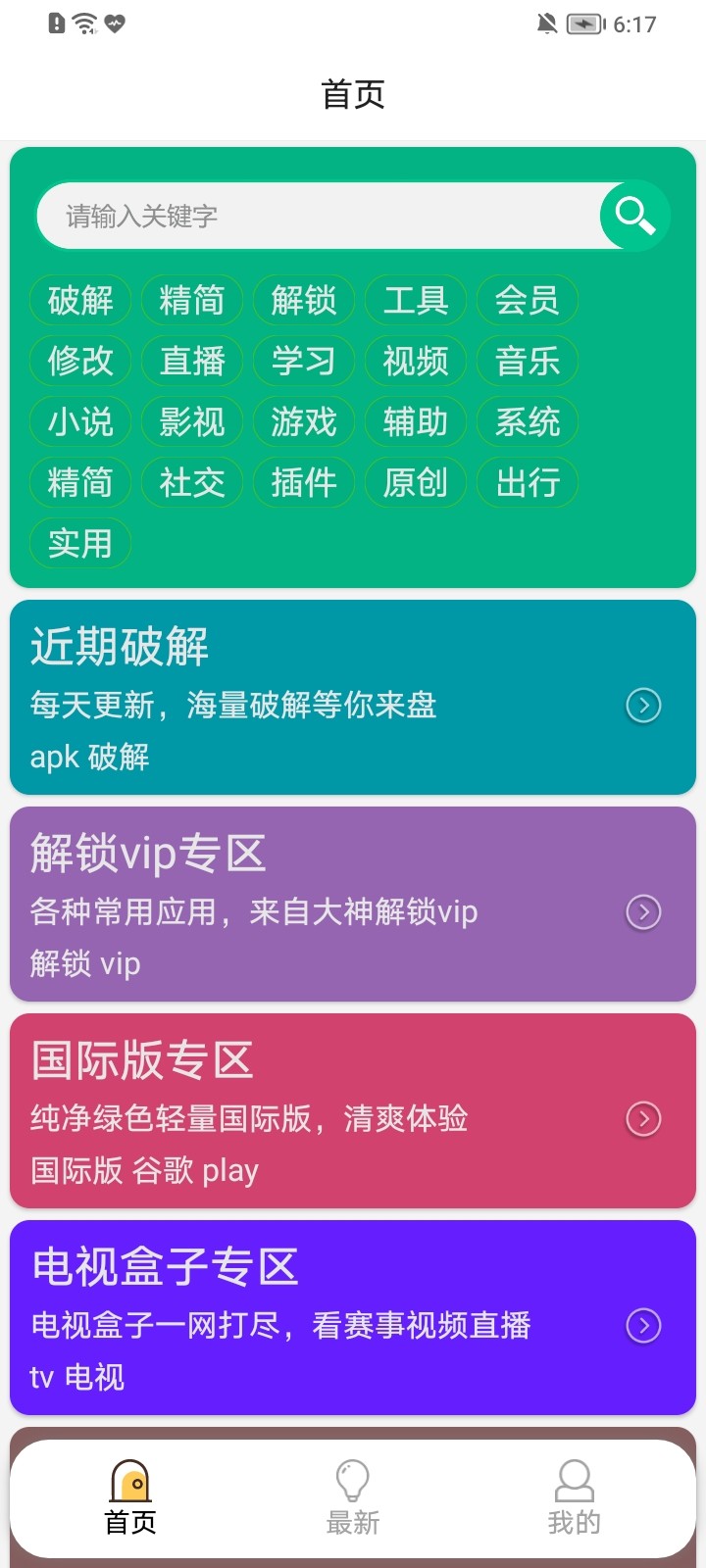Tap the arrow icon on 近期破解 card
Viewport: 706px width, 1568px height.
click(x=642, y=705)
